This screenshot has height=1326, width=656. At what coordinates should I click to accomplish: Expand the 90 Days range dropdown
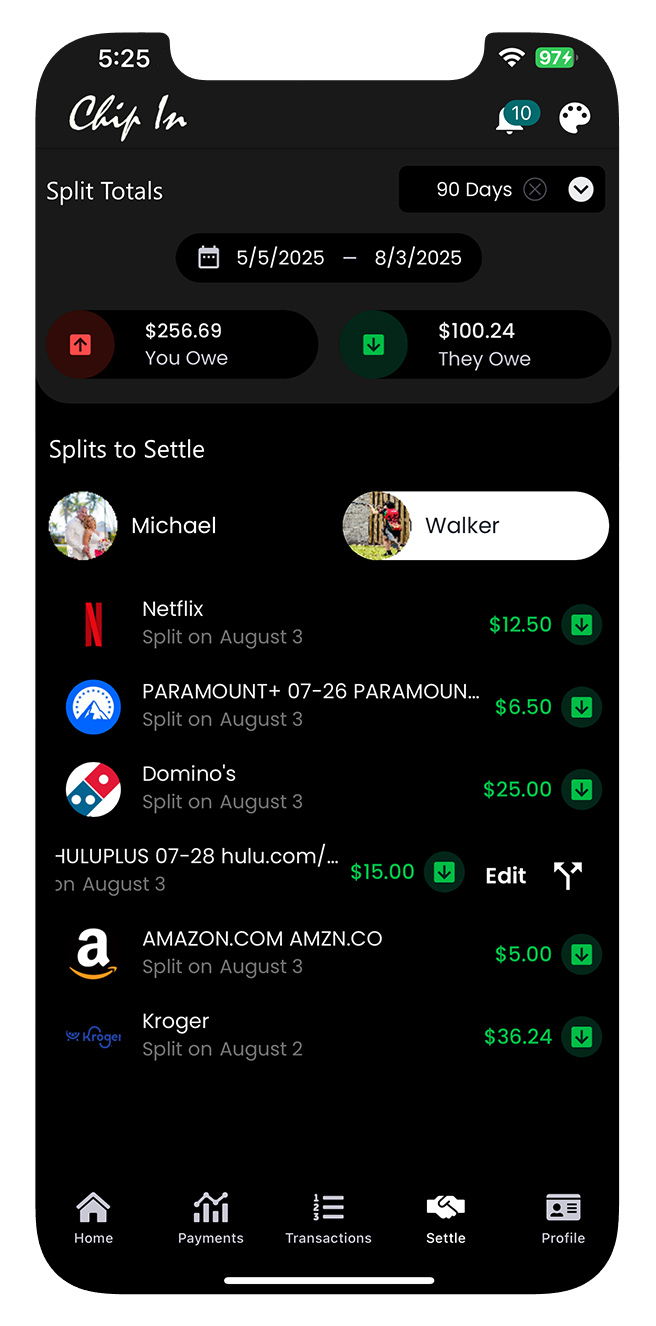pos(581,190)
